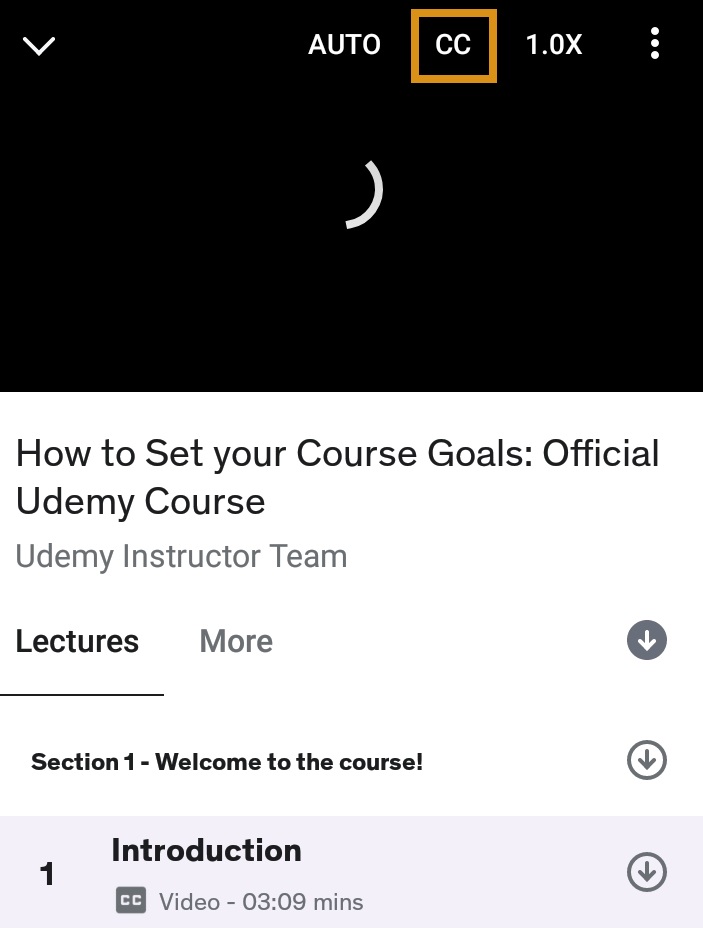
Task: Open the AUTO video quality setting
Action: (x=344, y=45)
